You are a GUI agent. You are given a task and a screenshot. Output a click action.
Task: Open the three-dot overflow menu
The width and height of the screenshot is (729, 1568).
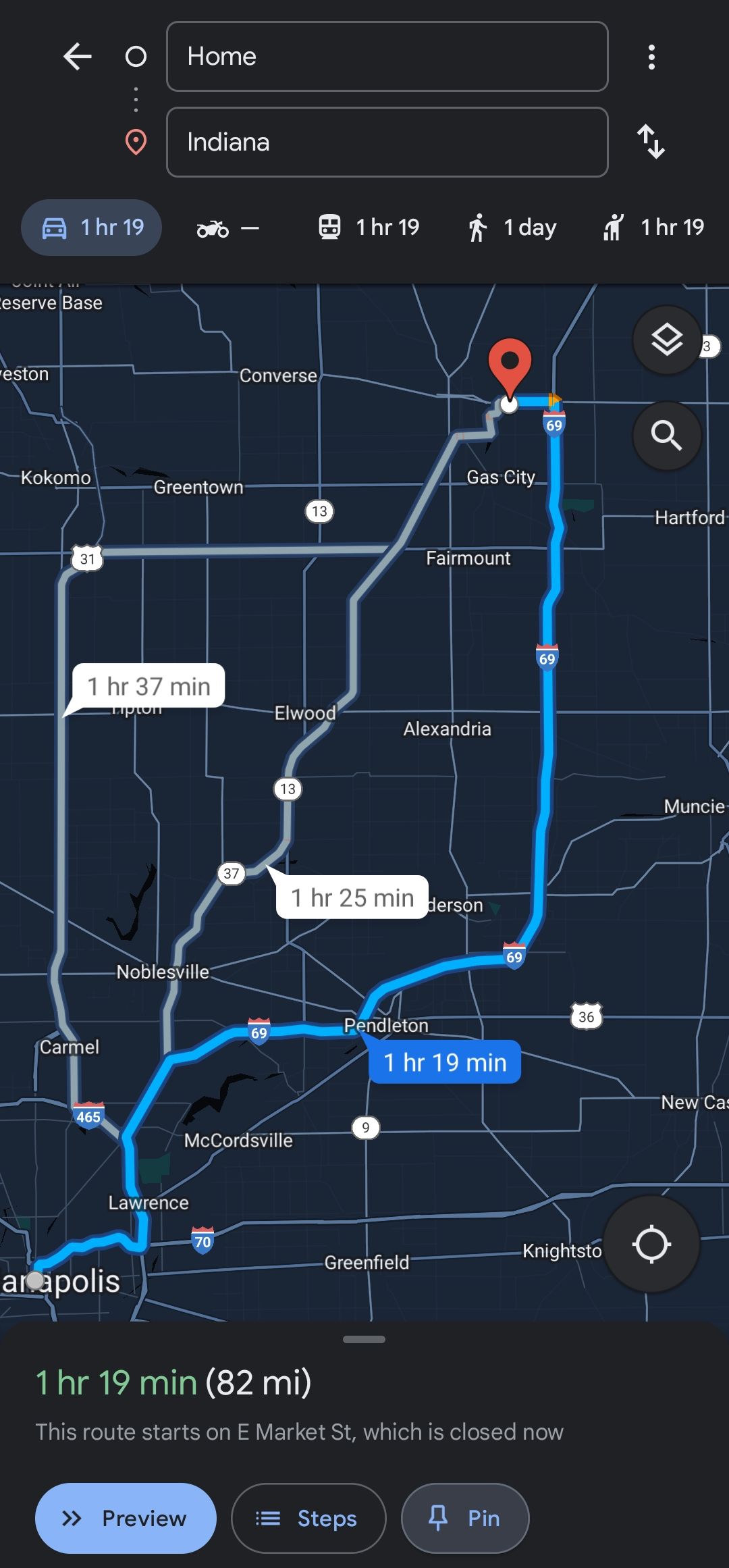651,57
